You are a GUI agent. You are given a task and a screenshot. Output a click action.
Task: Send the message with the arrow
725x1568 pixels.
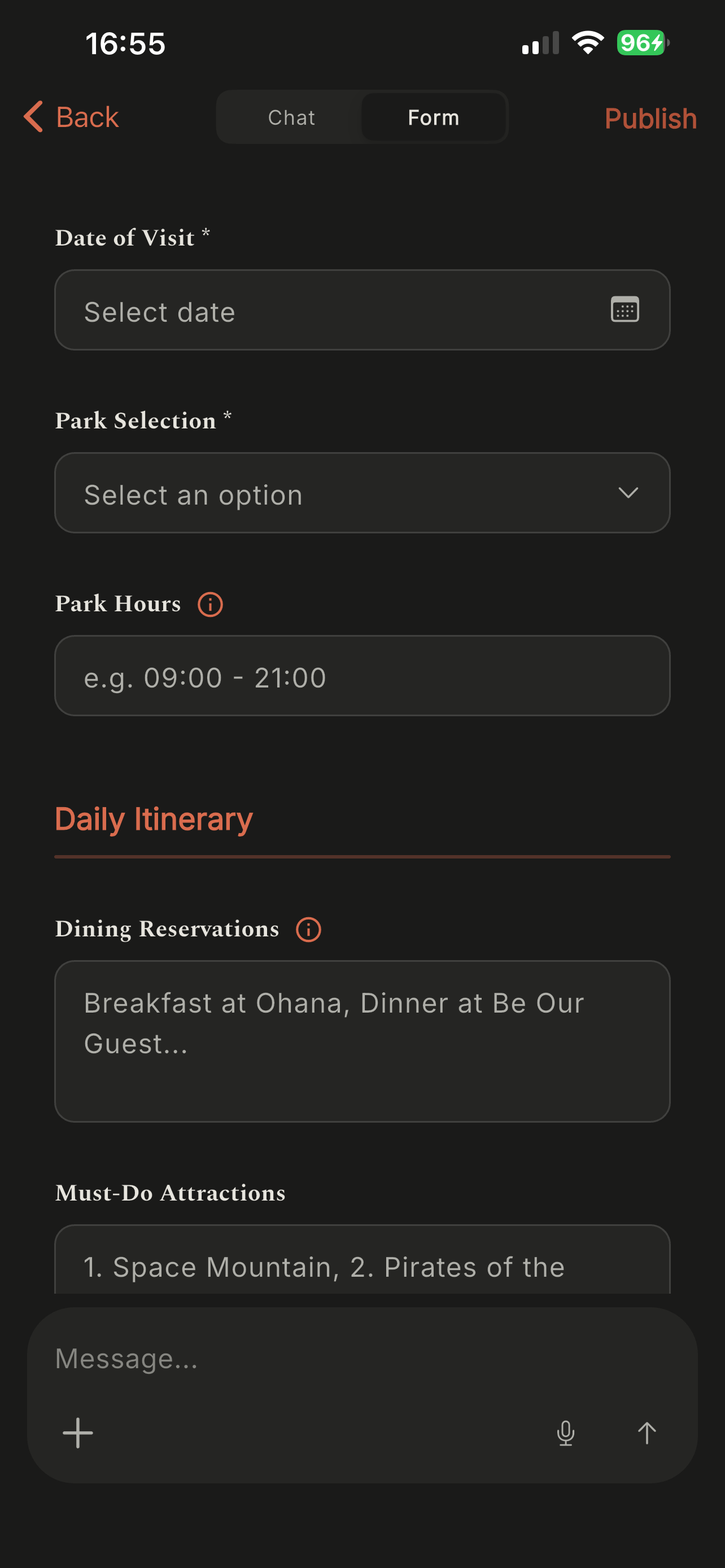(x=647, y=1433)
